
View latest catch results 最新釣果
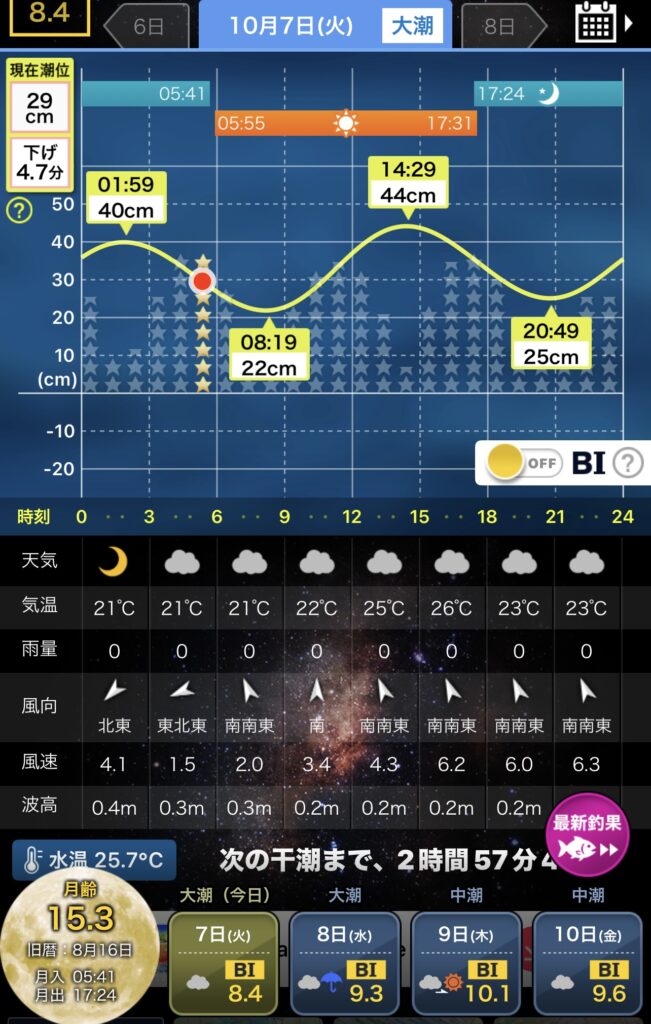588,836
